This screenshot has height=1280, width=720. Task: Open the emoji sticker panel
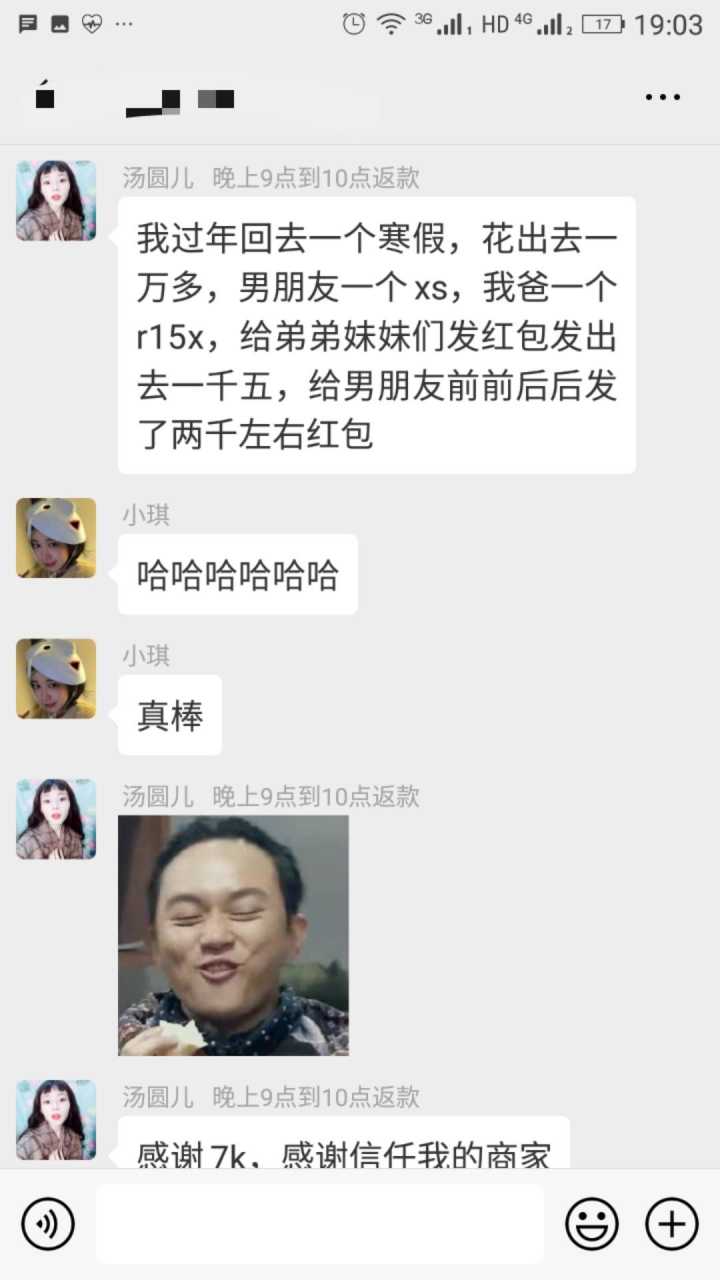pos(591,1223)
